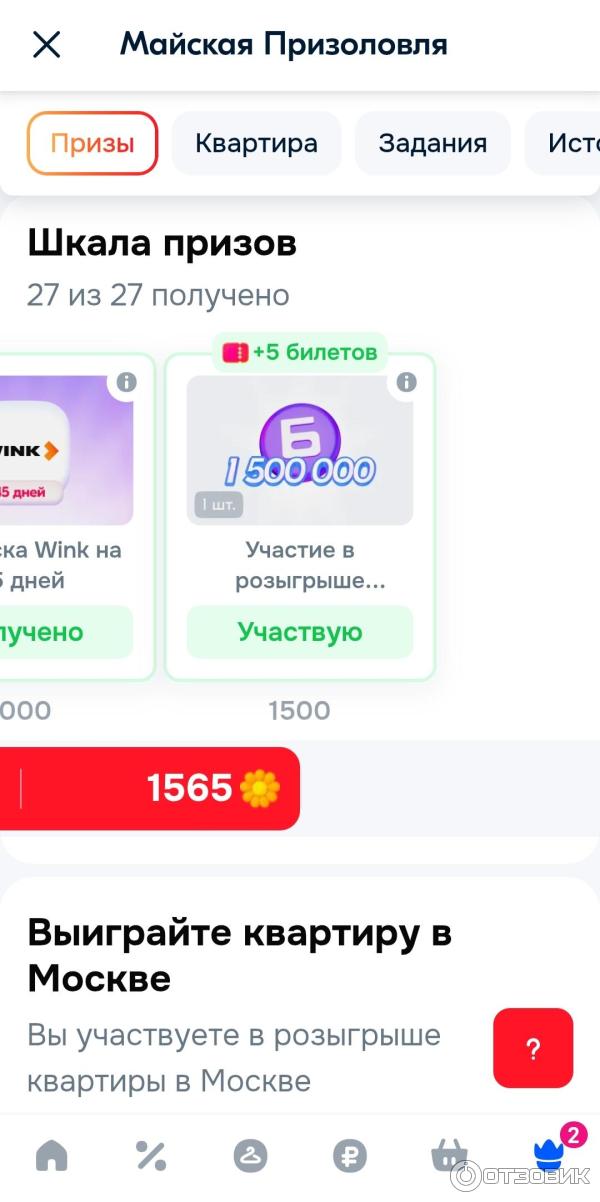Close the Майская Призоловля screen

pyautogui.click(x=47, y=45)
